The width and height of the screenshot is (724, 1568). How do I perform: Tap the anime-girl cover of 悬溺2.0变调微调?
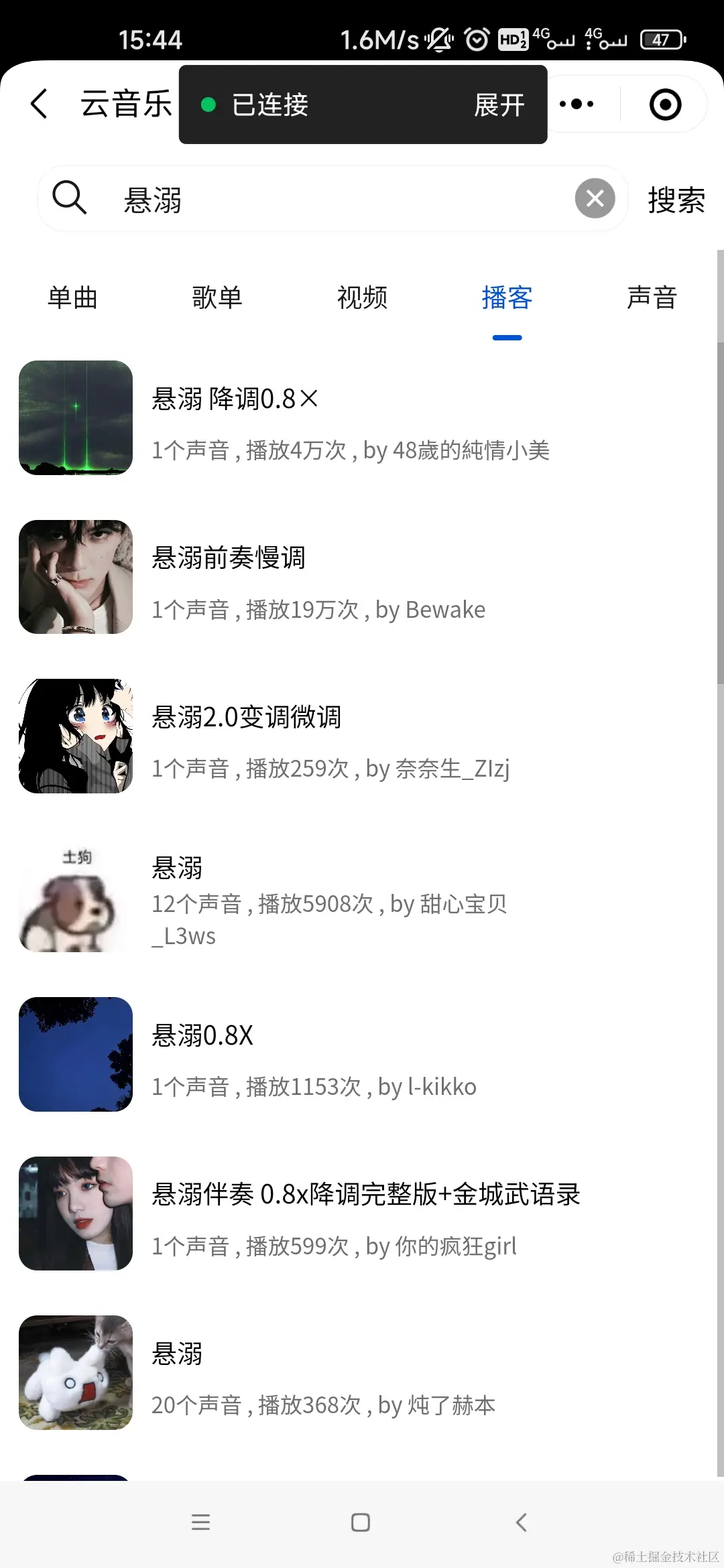point(76,736)
